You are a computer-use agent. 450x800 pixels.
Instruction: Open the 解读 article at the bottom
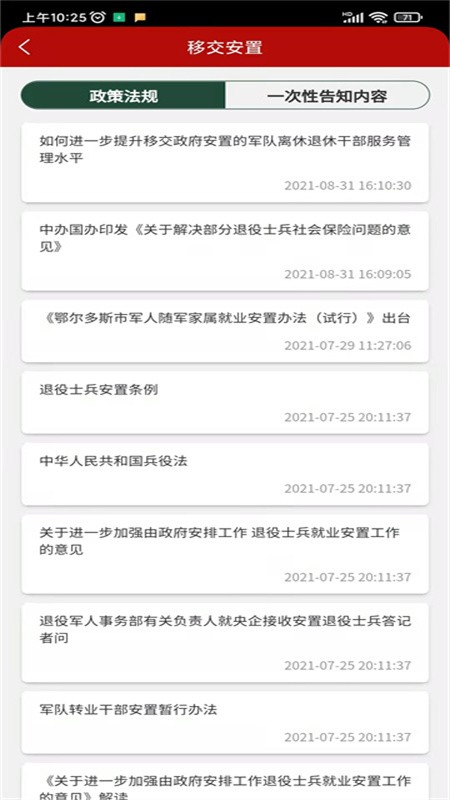(225, 782)
